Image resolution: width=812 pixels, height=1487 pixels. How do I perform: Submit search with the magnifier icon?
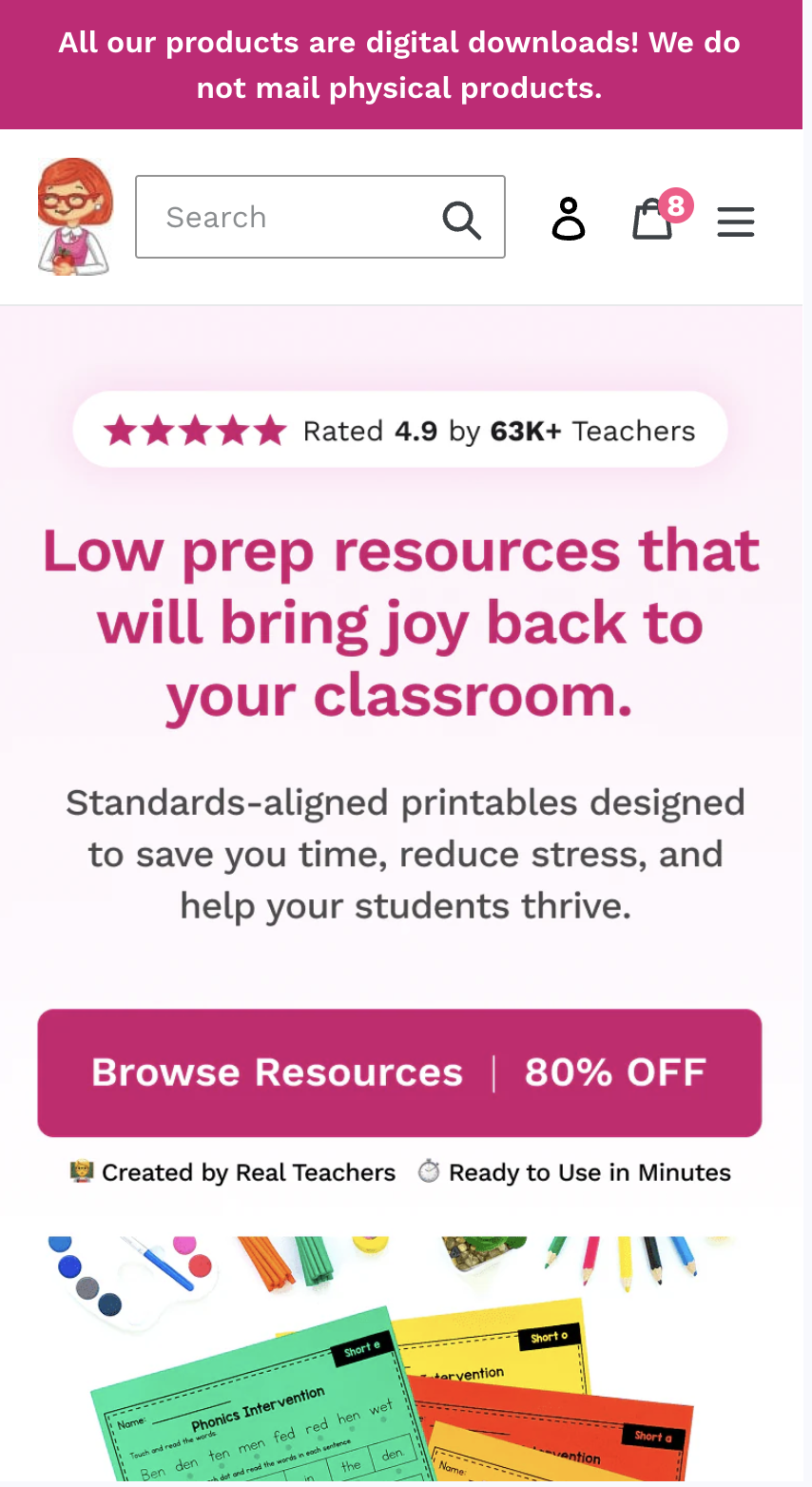461,219
